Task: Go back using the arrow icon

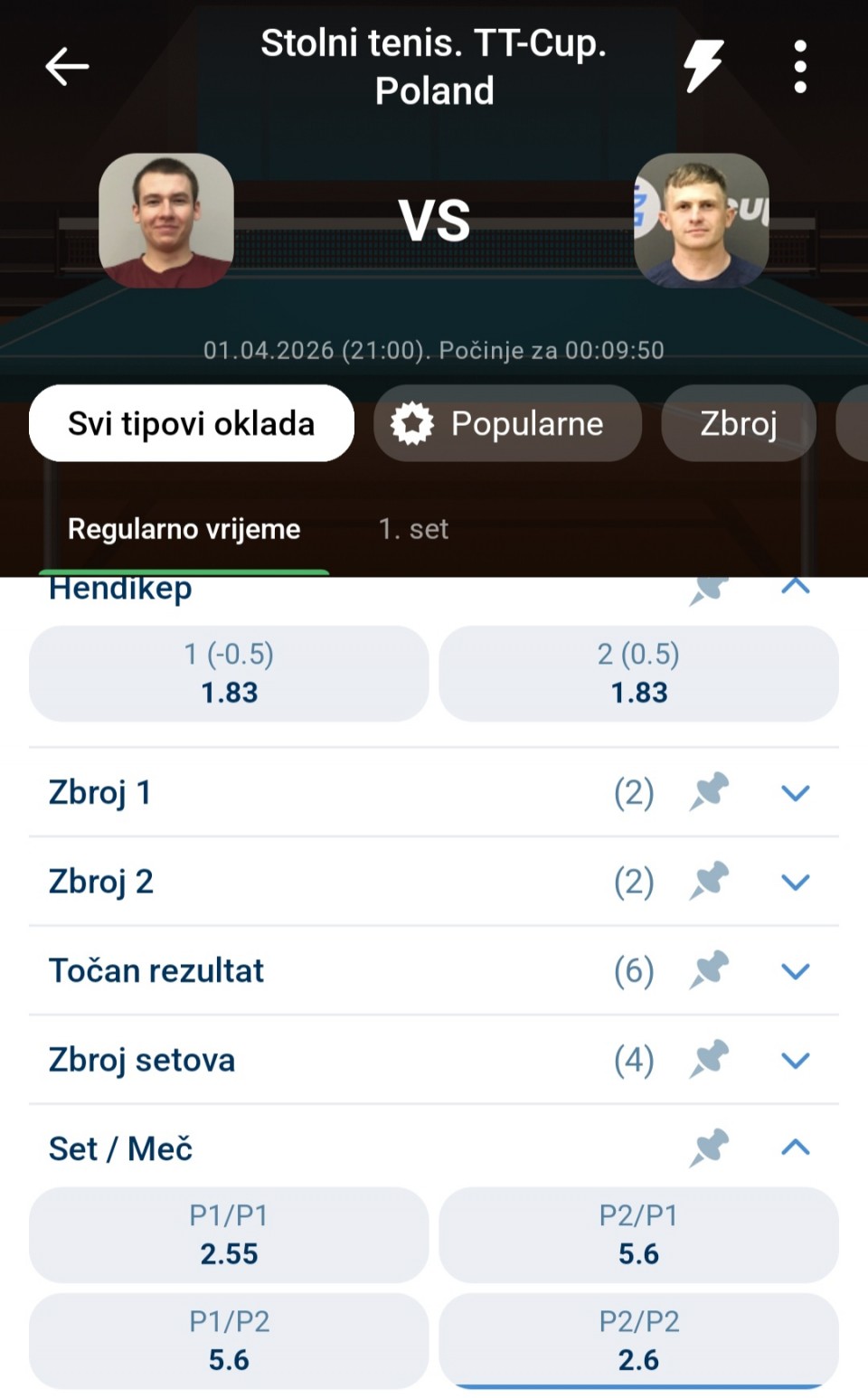Action: (x=67, y=66)
